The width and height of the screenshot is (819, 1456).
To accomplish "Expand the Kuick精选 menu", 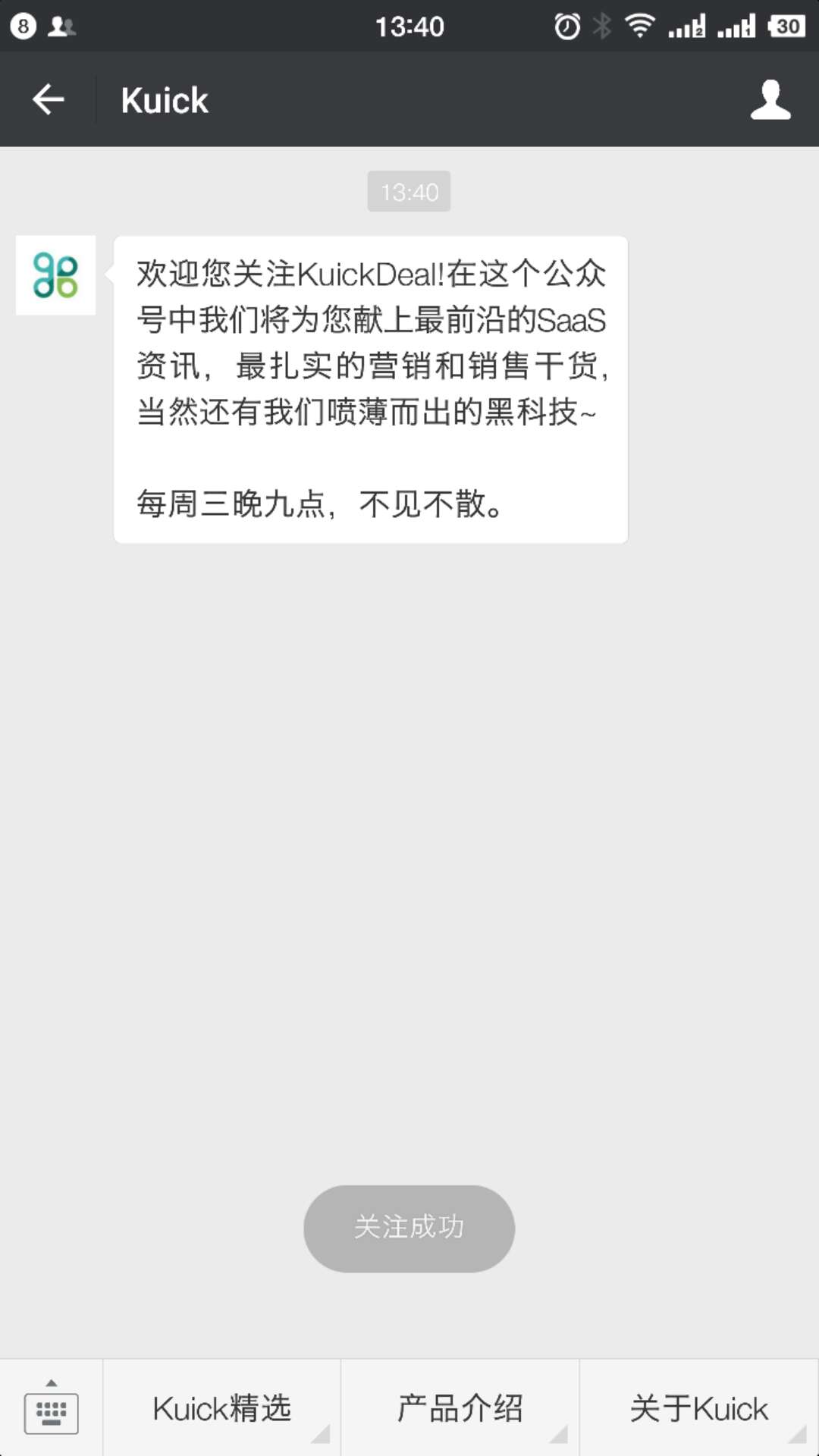I will tap(222, 1408).
